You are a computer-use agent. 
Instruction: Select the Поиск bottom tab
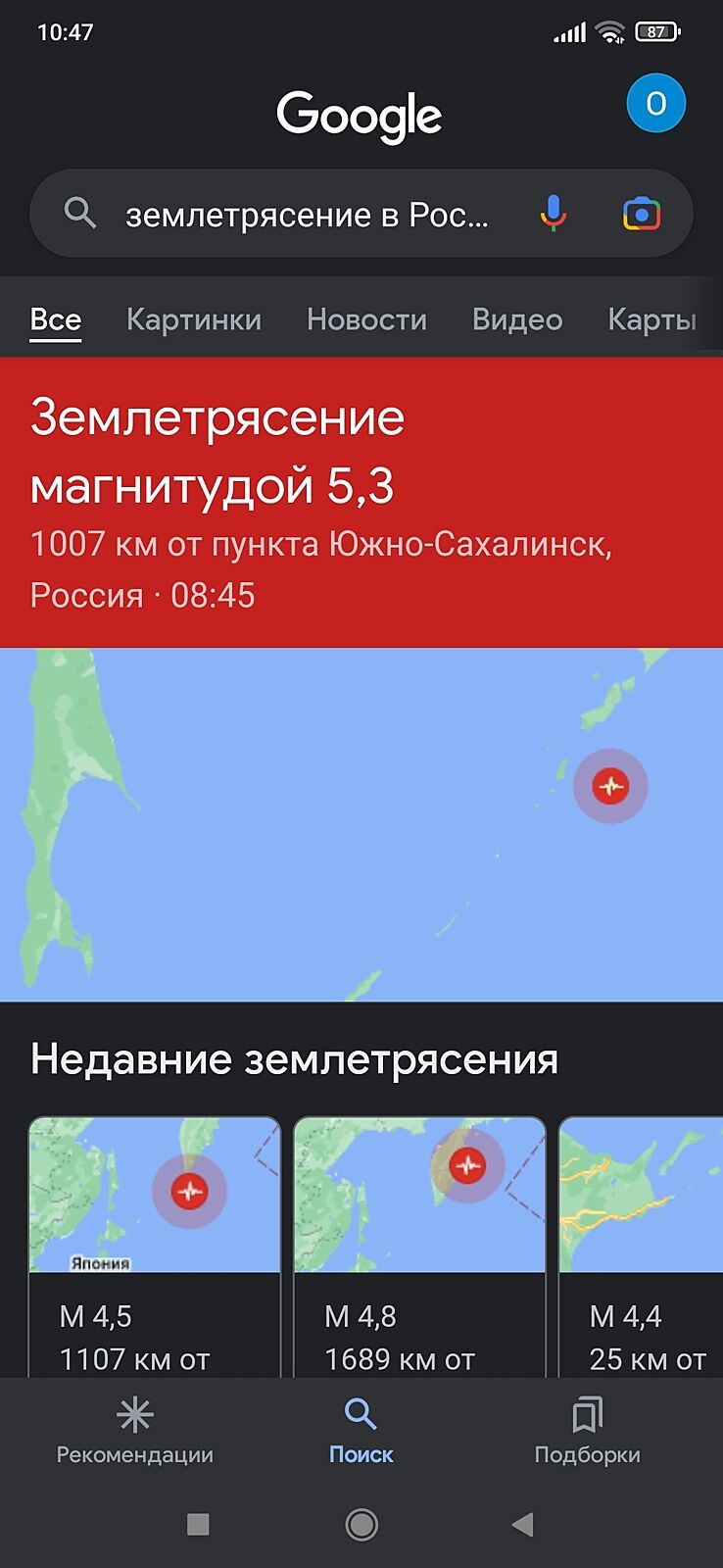(361, 1431)
